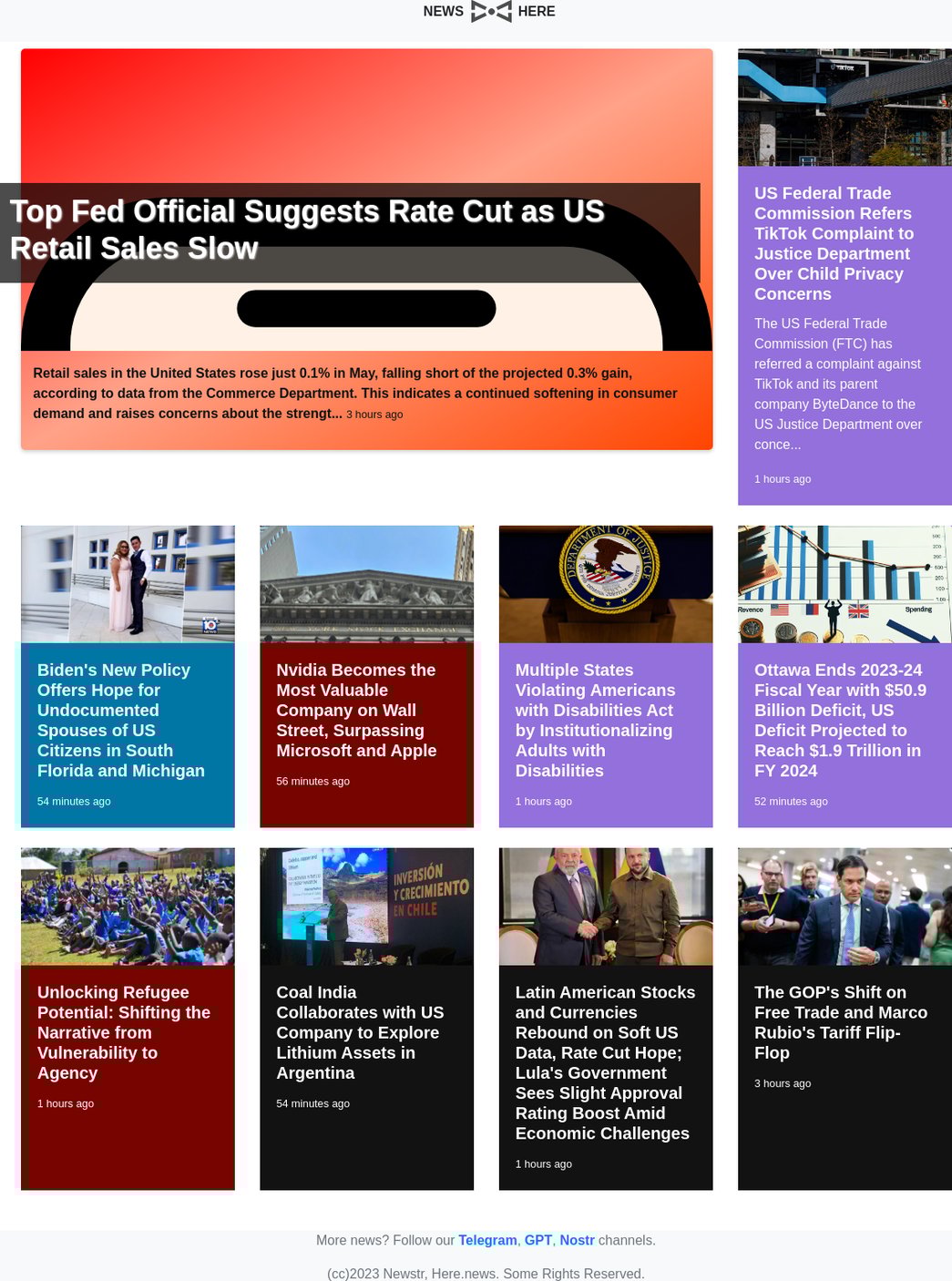View the Latin American stocks rebound story
This screenshot has width=952, height=1281.
(605, 1062)
